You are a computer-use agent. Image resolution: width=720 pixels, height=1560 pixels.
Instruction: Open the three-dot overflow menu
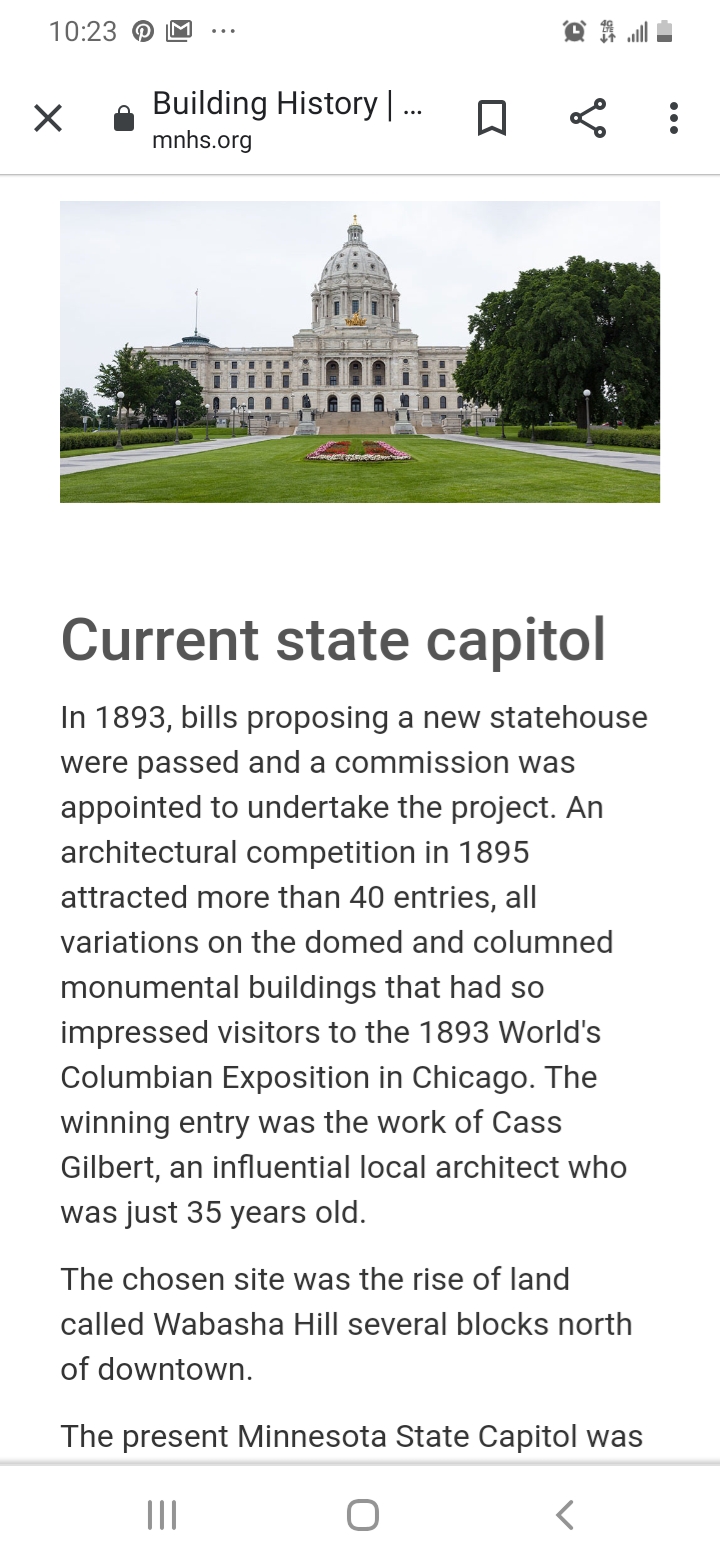tap(674, 118)
